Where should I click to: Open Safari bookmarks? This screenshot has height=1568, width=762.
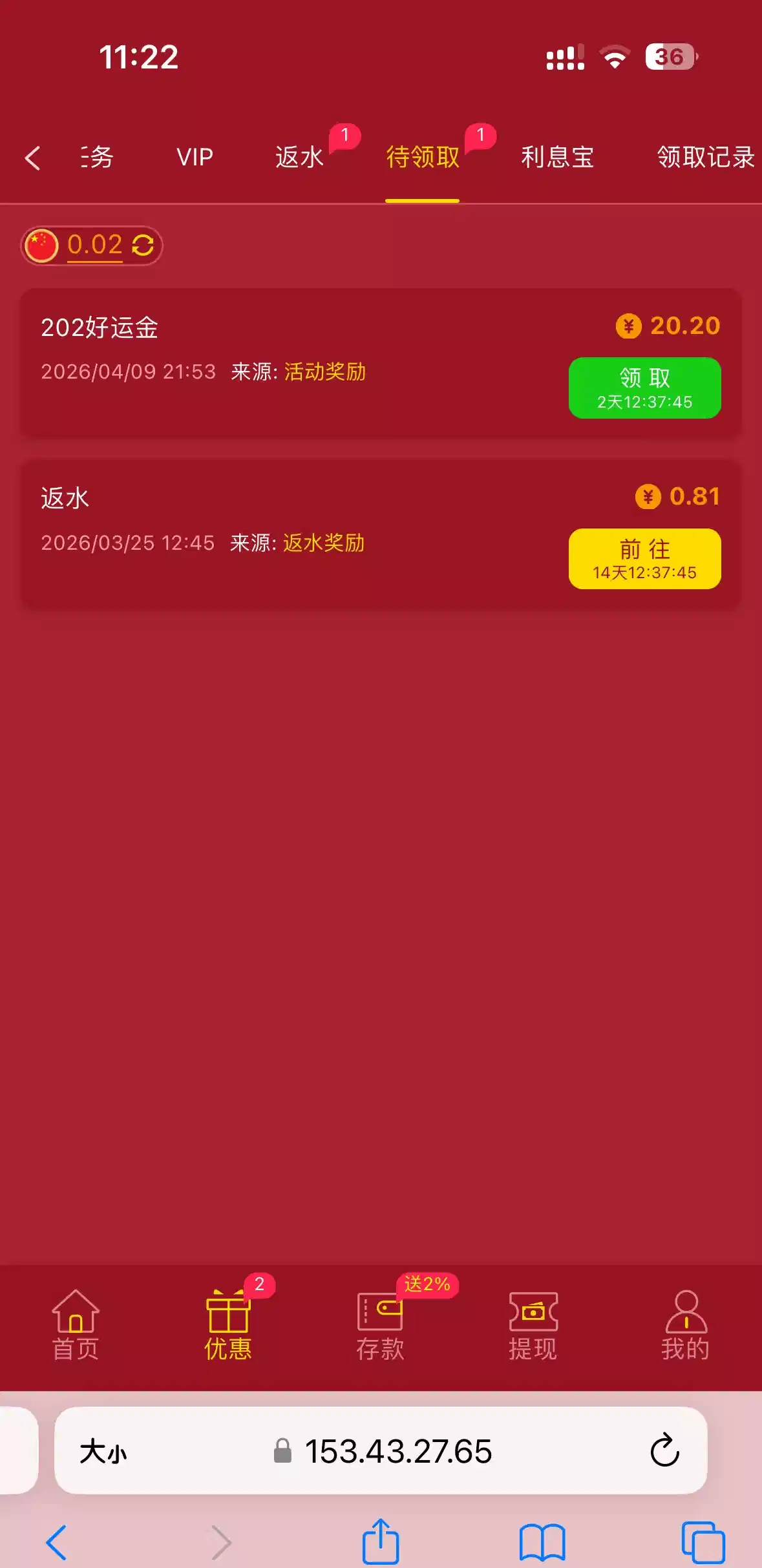coord(542,1542)
